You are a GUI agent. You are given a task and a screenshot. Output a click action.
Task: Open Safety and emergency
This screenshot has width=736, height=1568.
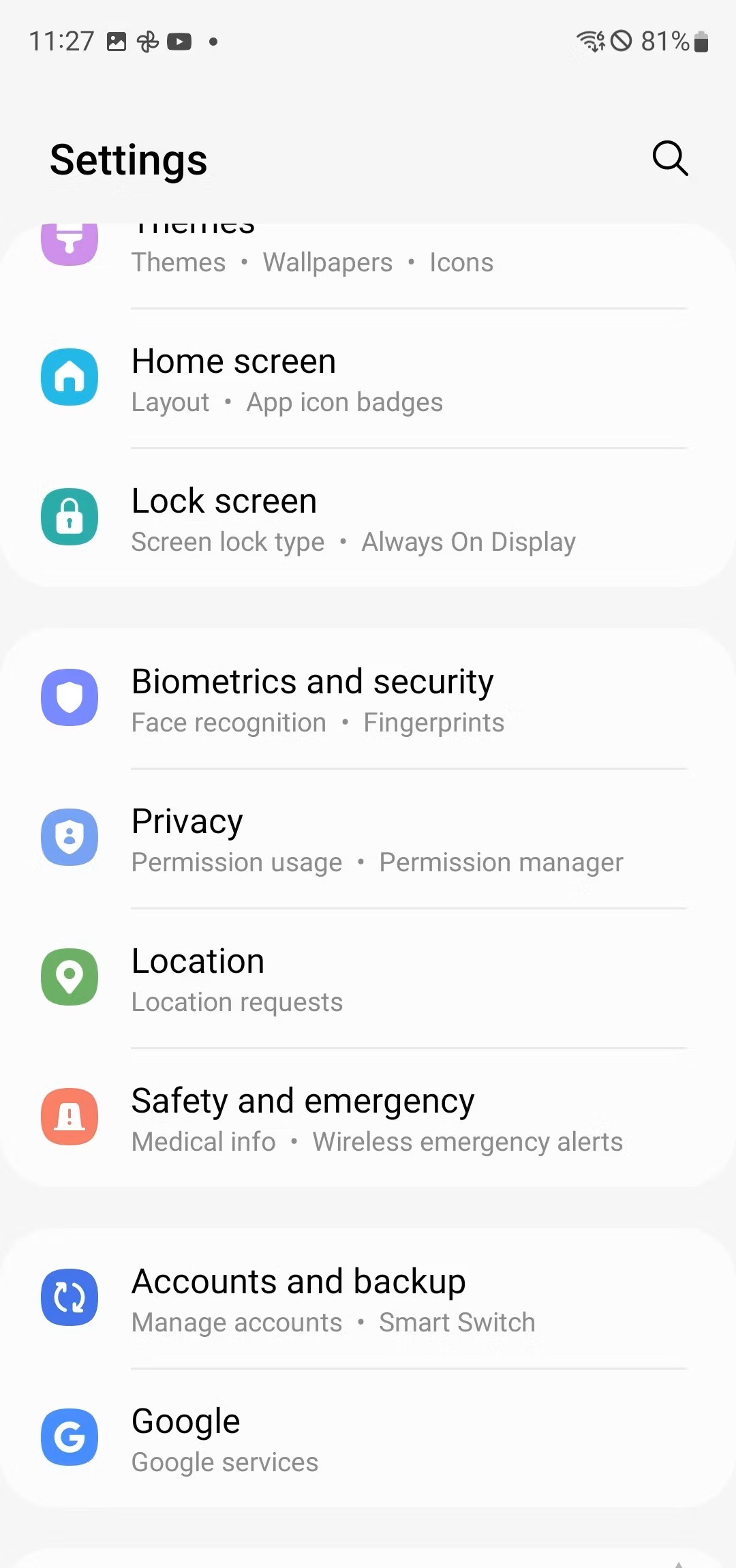click(368, 1118)
